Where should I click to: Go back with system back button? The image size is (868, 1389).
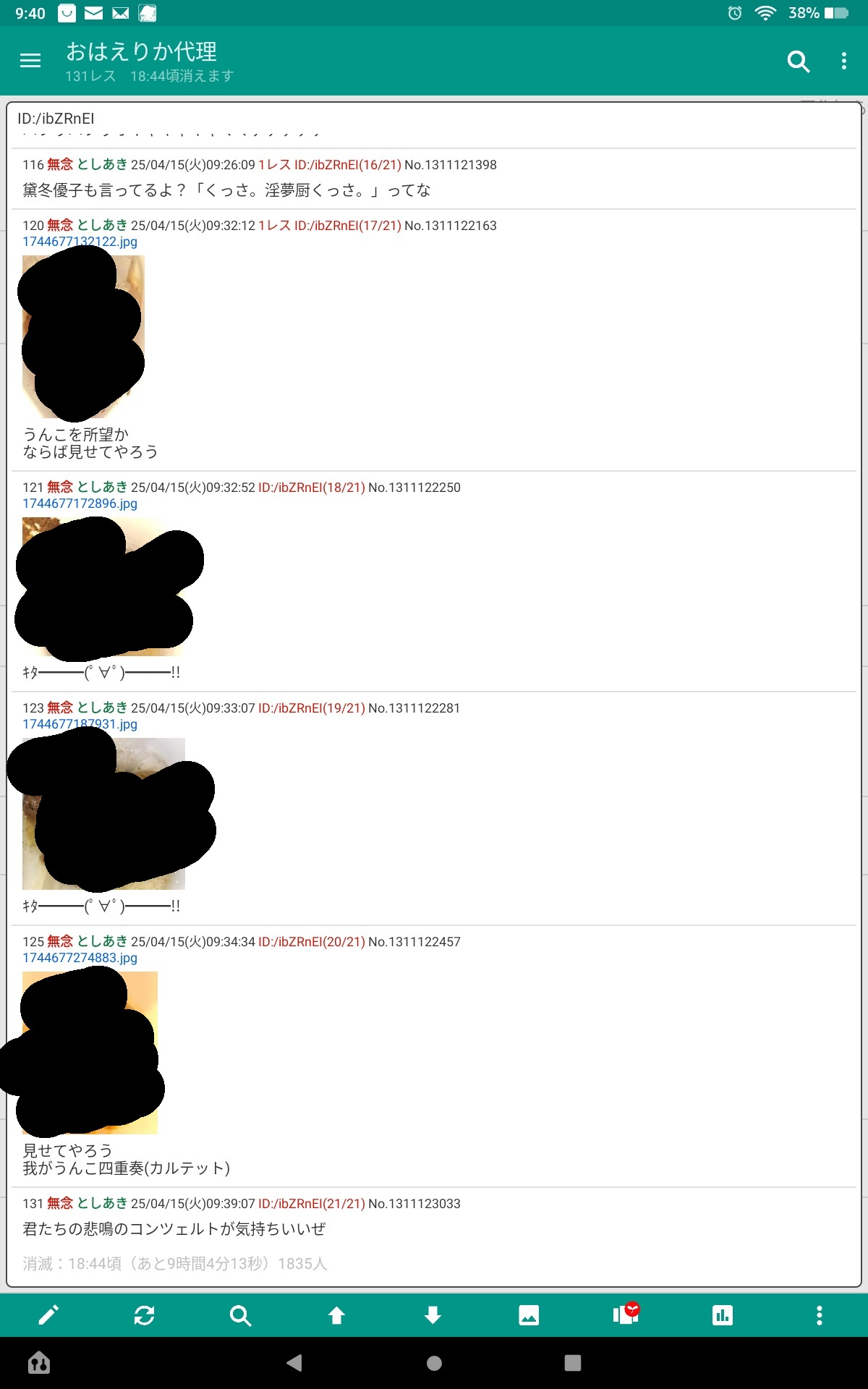coord(294,1363)
